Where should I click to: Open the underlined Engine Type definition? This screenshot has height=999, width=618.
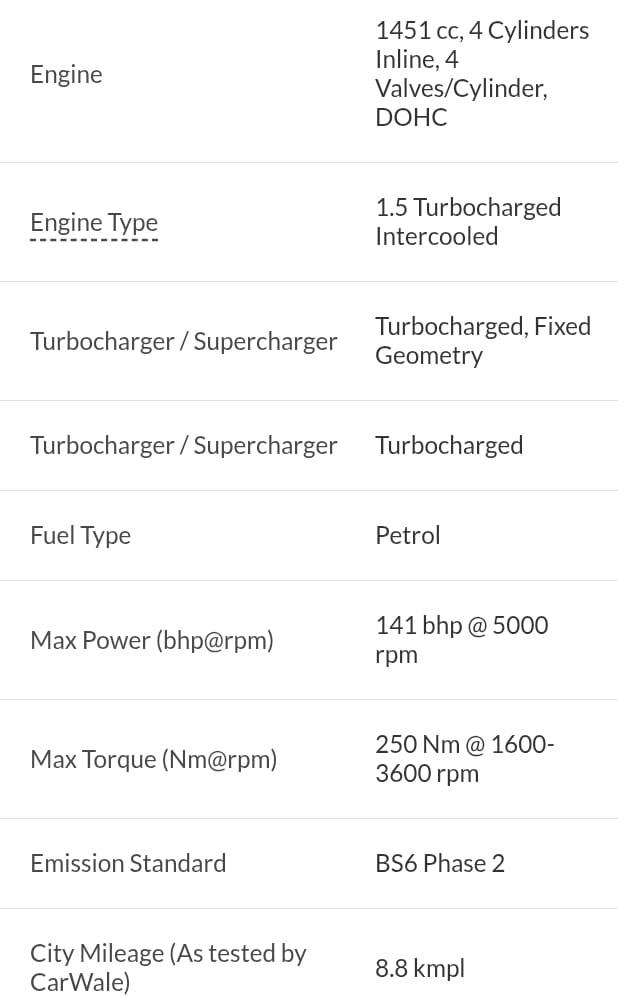(x=94, y=223)
